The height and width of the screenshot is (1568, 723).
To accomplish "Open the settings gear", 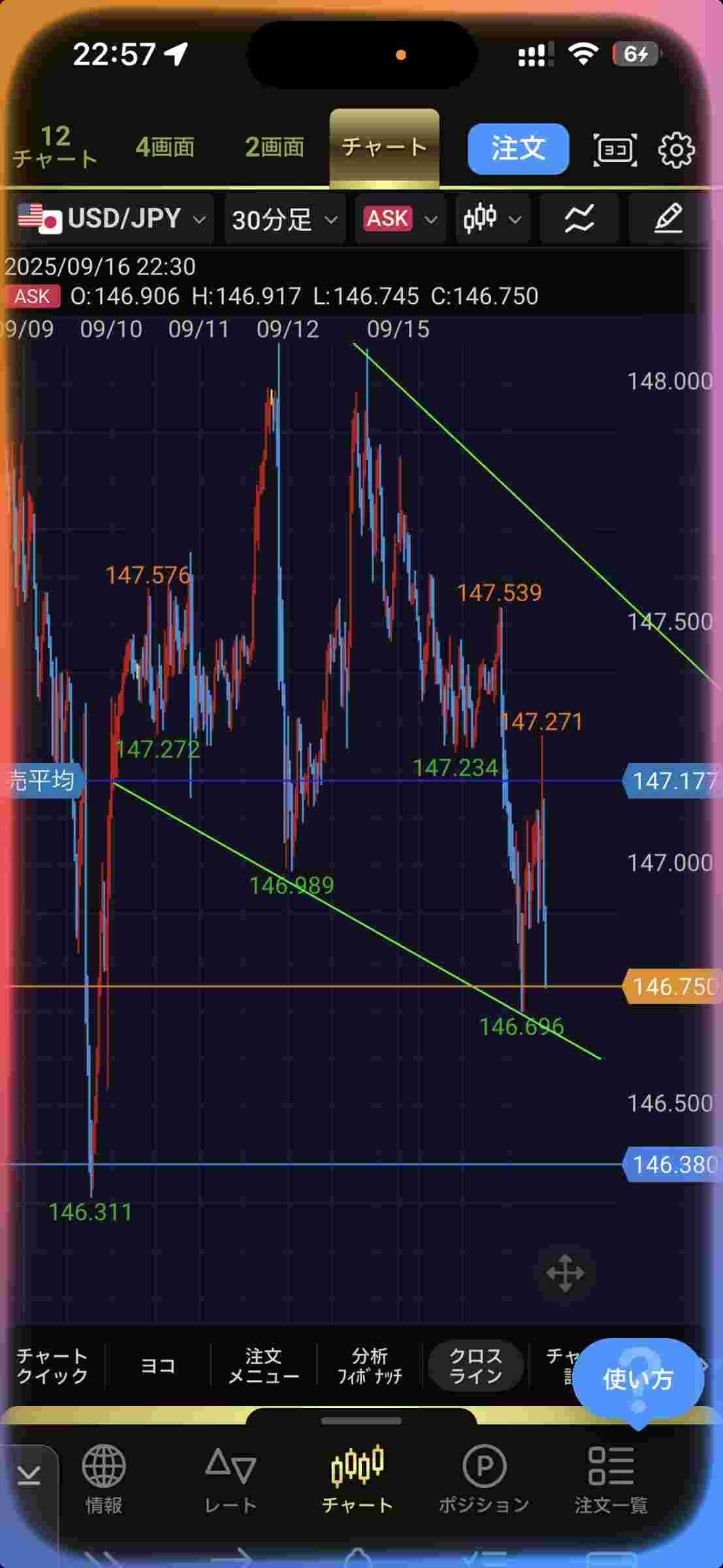I will [676, 150].
